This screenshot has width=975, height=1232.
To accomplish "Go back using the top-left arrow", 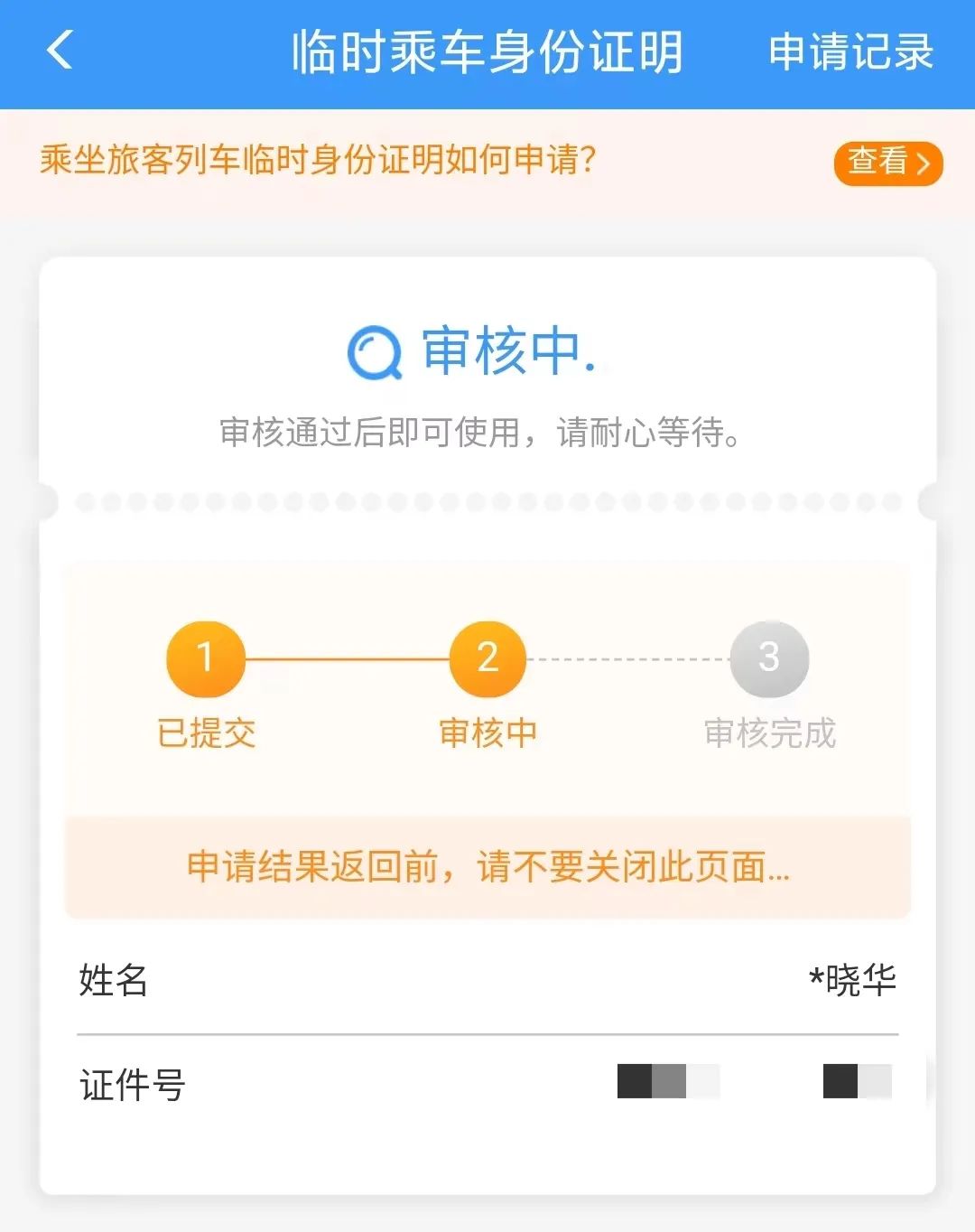I will point(60,51).
